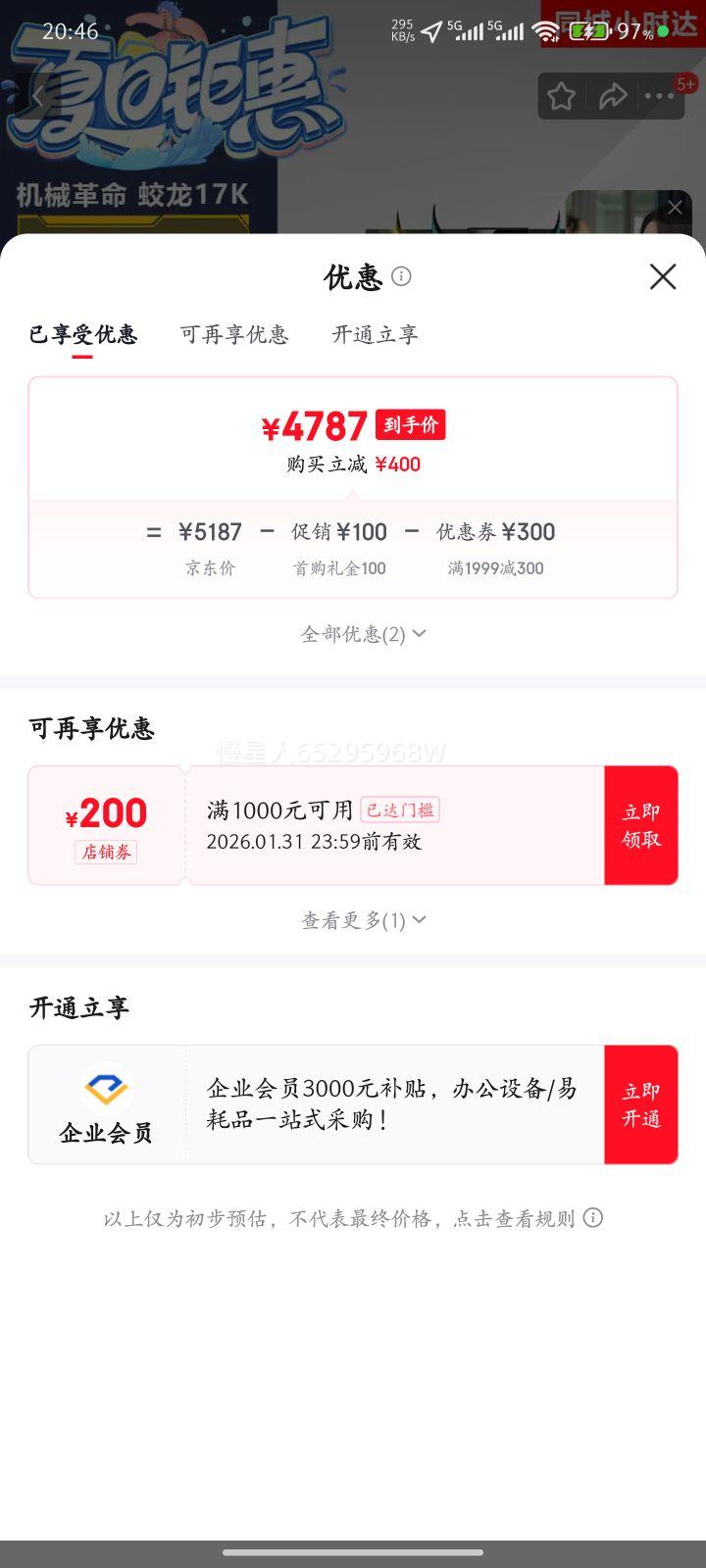This screenshot has width=706, height=1568.
Task: Switch to the 可再享优惠 tab
Action: [x=233, y=335]
